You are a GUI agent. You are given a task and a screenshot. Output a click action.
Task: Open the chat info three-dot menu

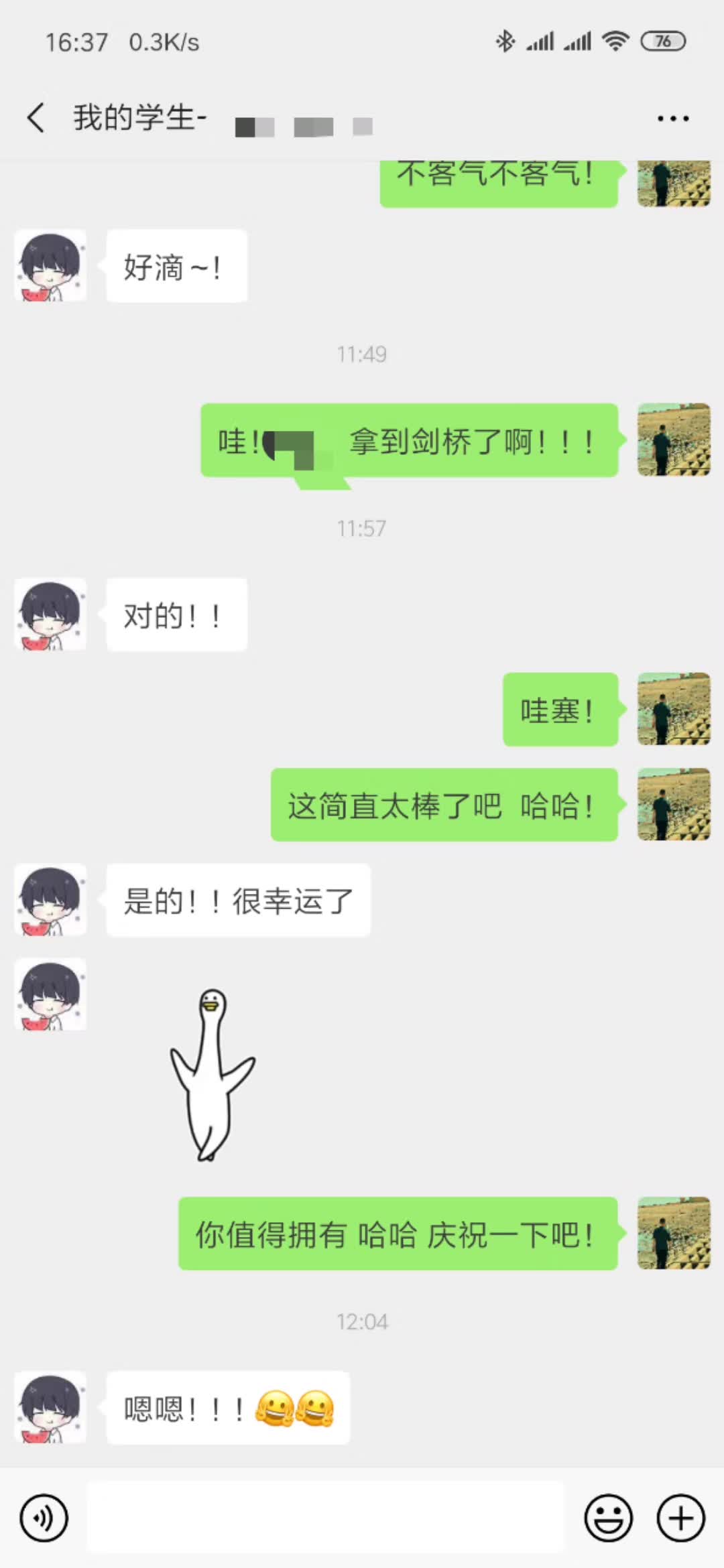tap(672, 119)
